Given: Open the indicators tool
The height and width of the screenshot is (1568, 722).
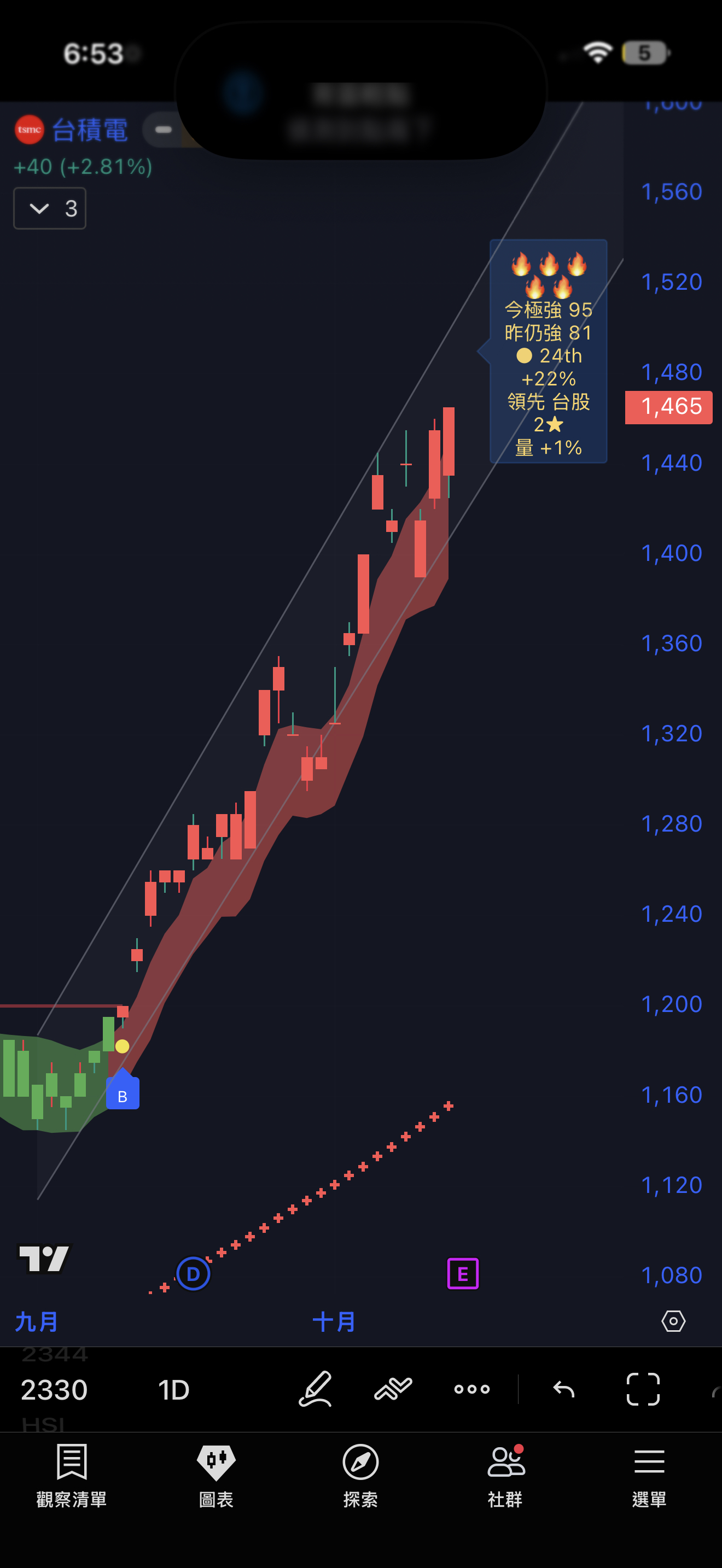Looking at the screenshot, I should (x=393, y=1389).
